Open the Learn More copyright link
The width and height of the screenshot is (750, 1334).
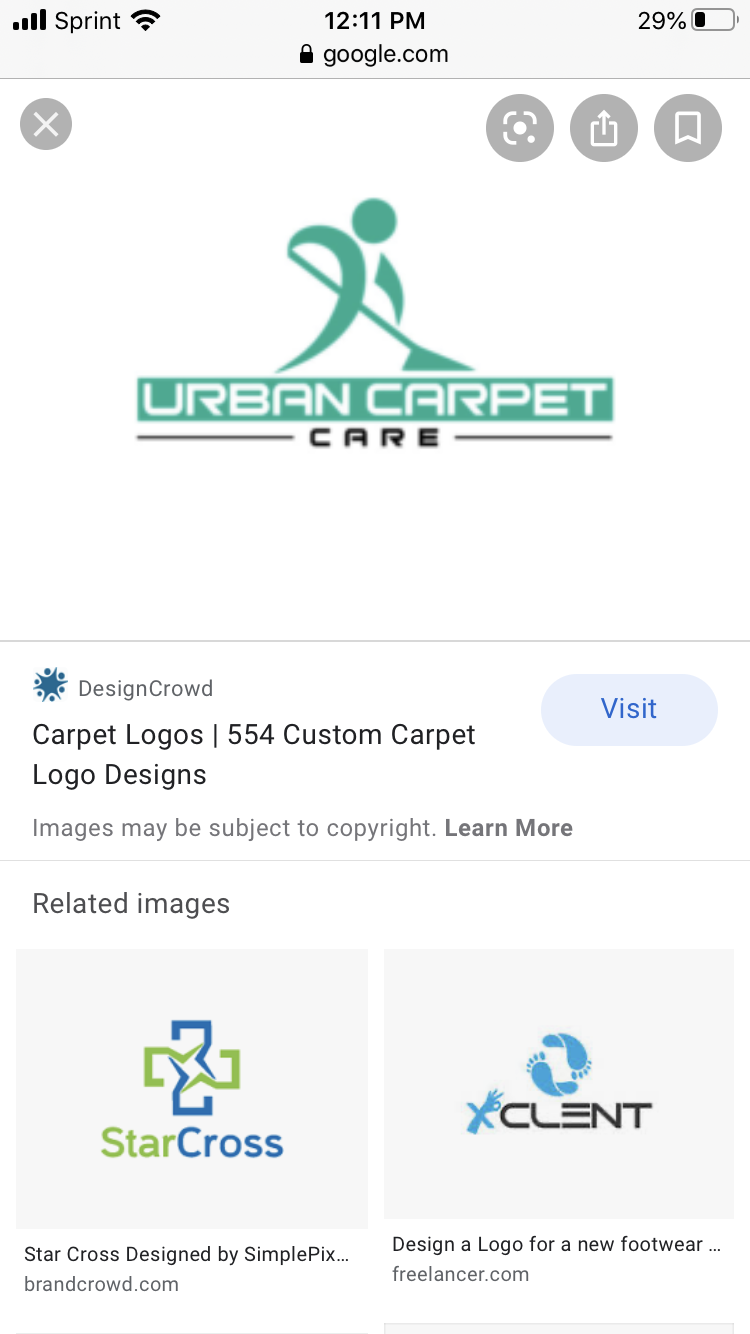(x=508, y=828)
